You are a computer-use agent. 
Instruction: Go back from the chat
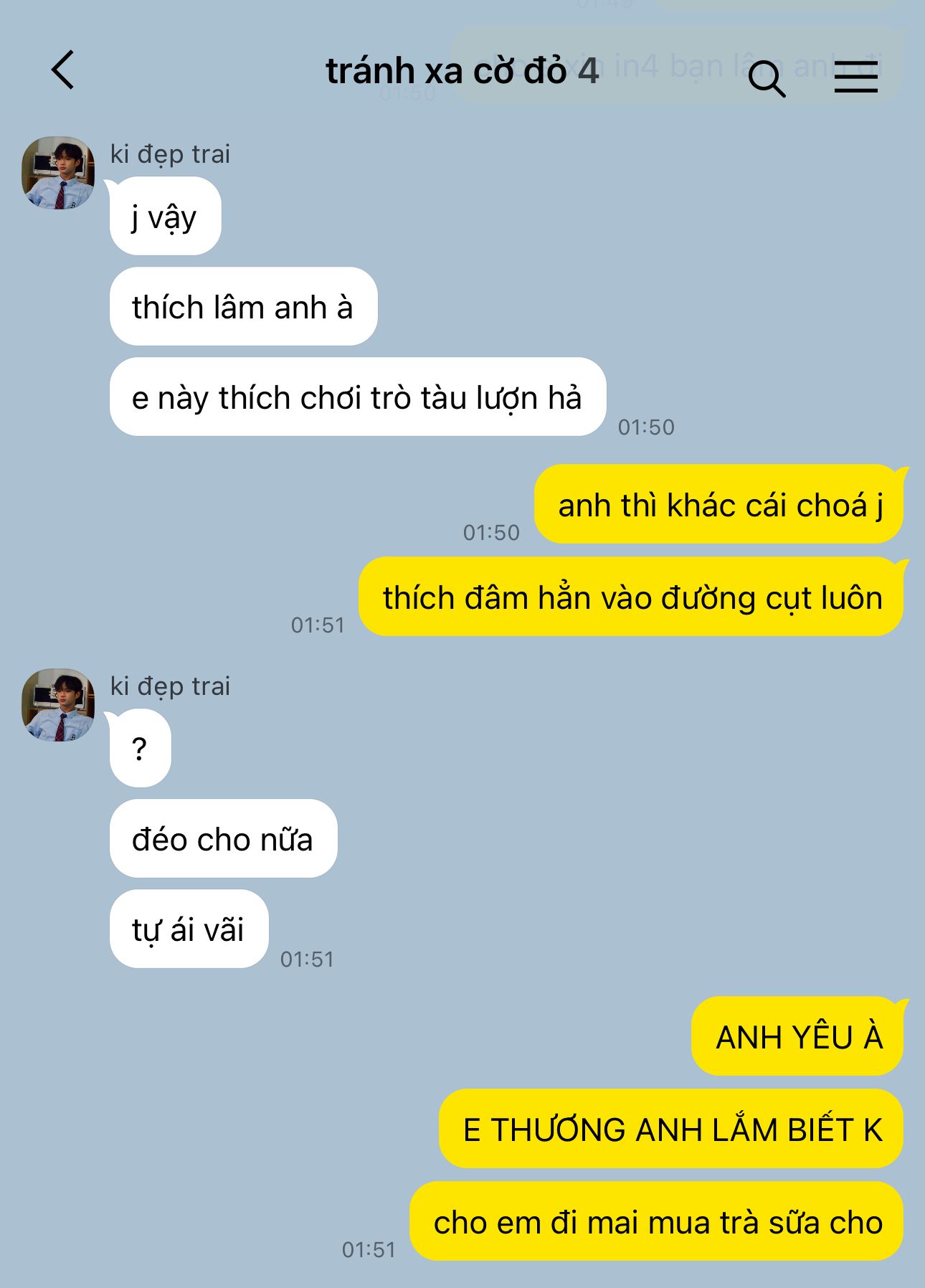63,70
